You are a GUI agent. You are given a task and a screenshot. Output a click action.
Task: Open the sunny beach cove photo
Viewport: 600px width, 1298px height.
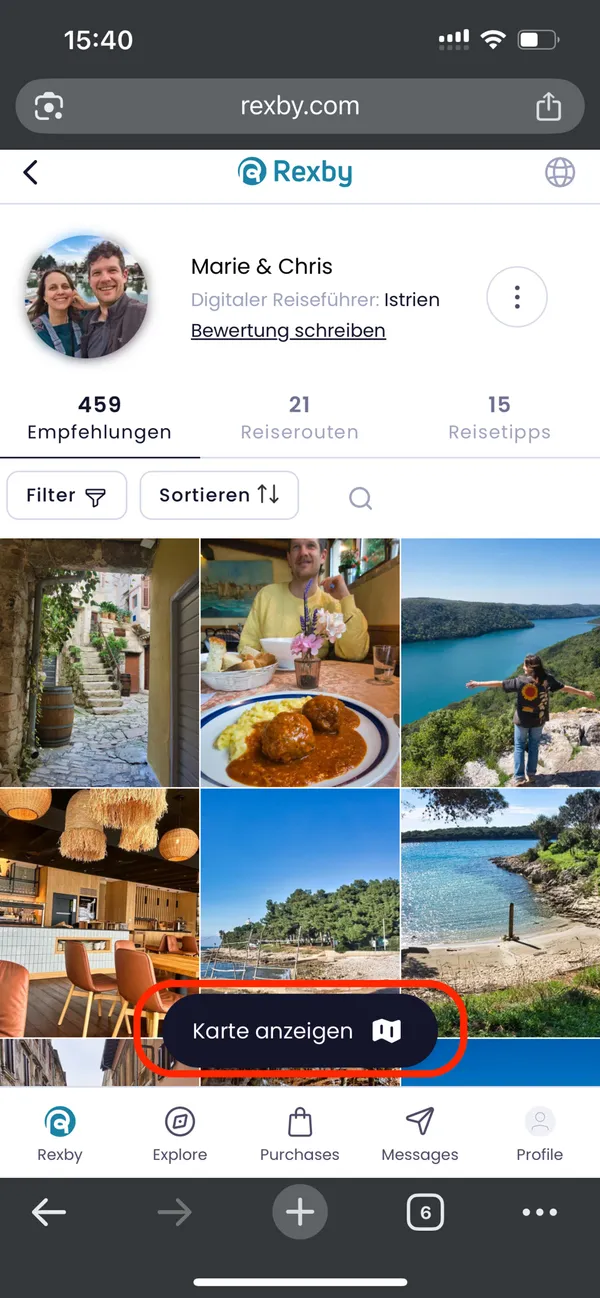pos(500,880)
